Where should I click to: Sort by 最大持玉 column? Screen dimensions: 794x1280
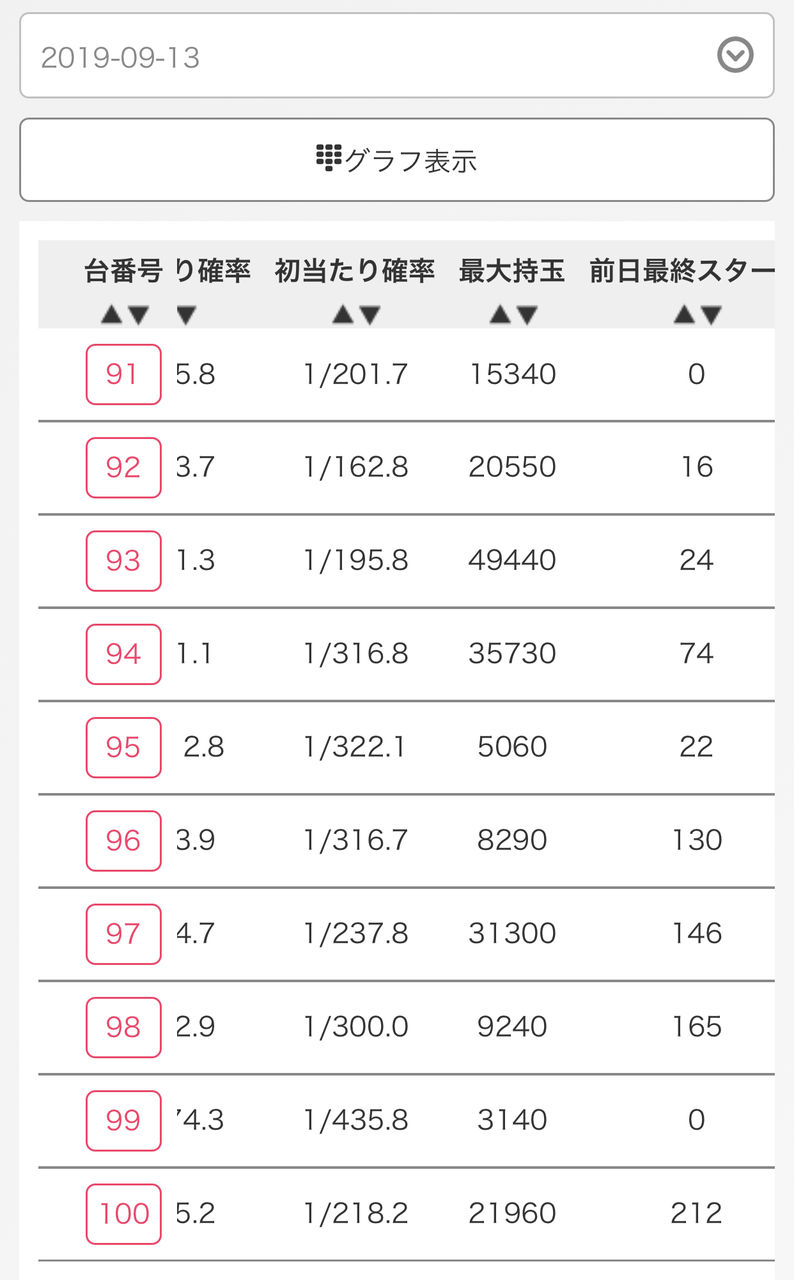(x=513, y=315)
